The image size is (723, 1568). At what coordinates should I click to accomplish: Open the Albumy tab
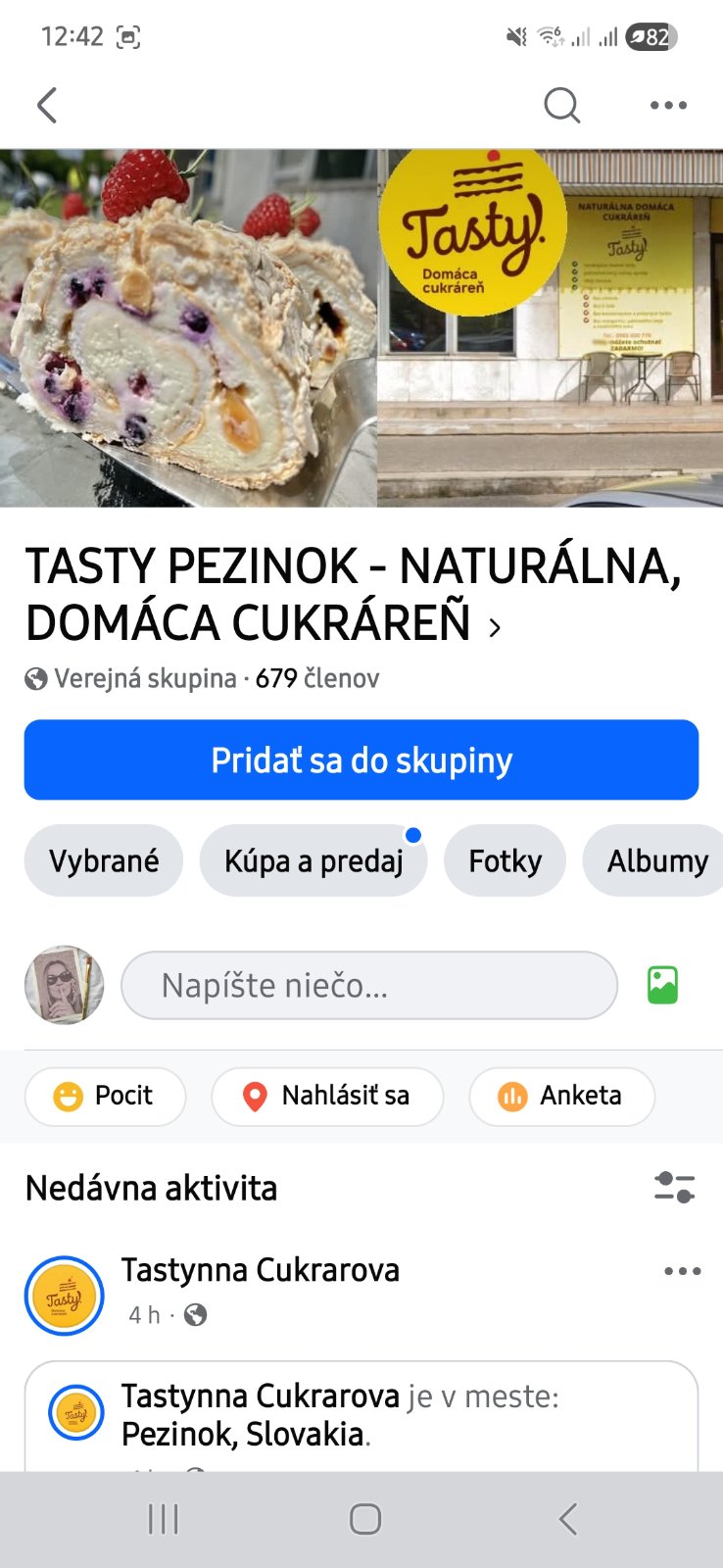[x=656, y=861]
